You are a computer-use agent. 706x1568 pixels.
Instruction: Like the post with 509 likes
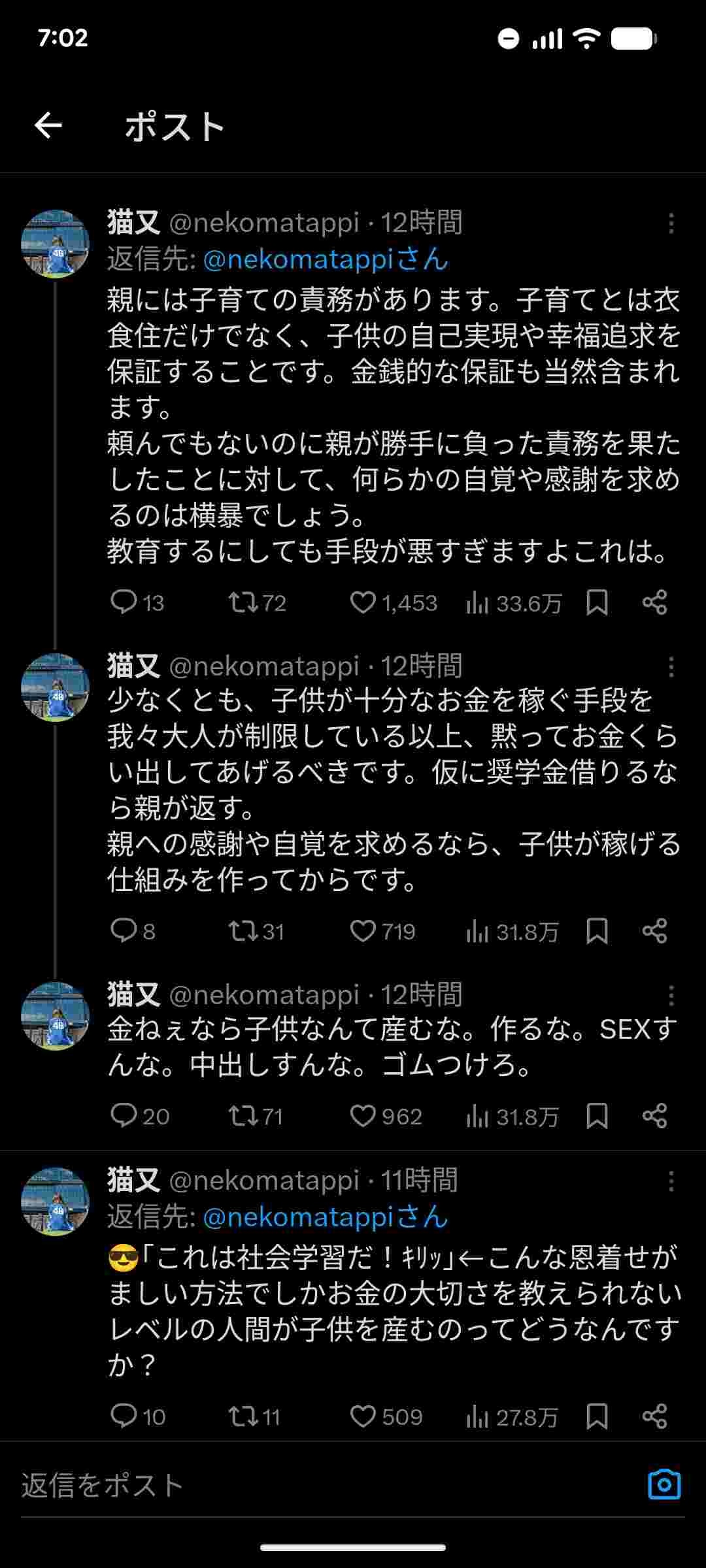click(363, 1416)
